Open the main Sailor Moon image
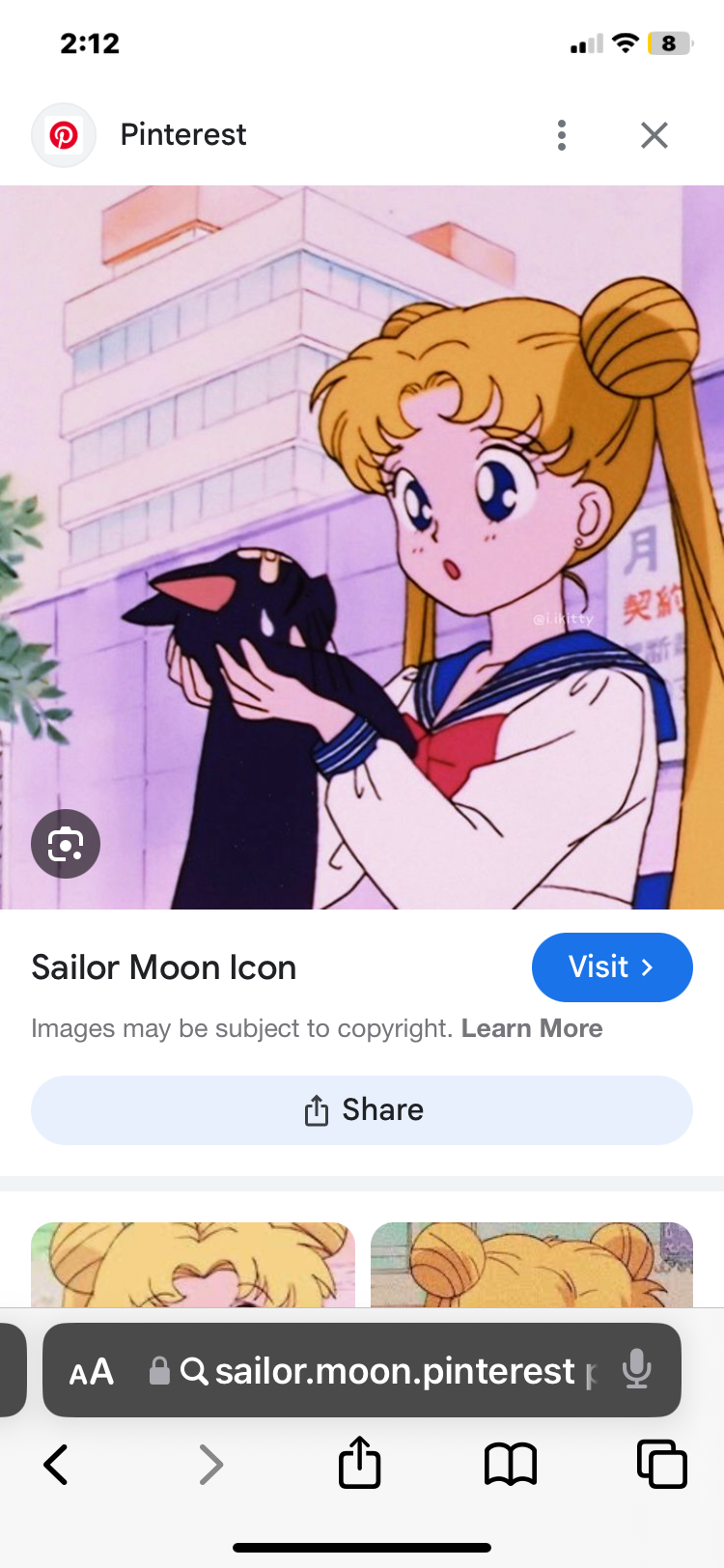The height and width of the screenshot is (1568, 724). [x=362, y=547]
